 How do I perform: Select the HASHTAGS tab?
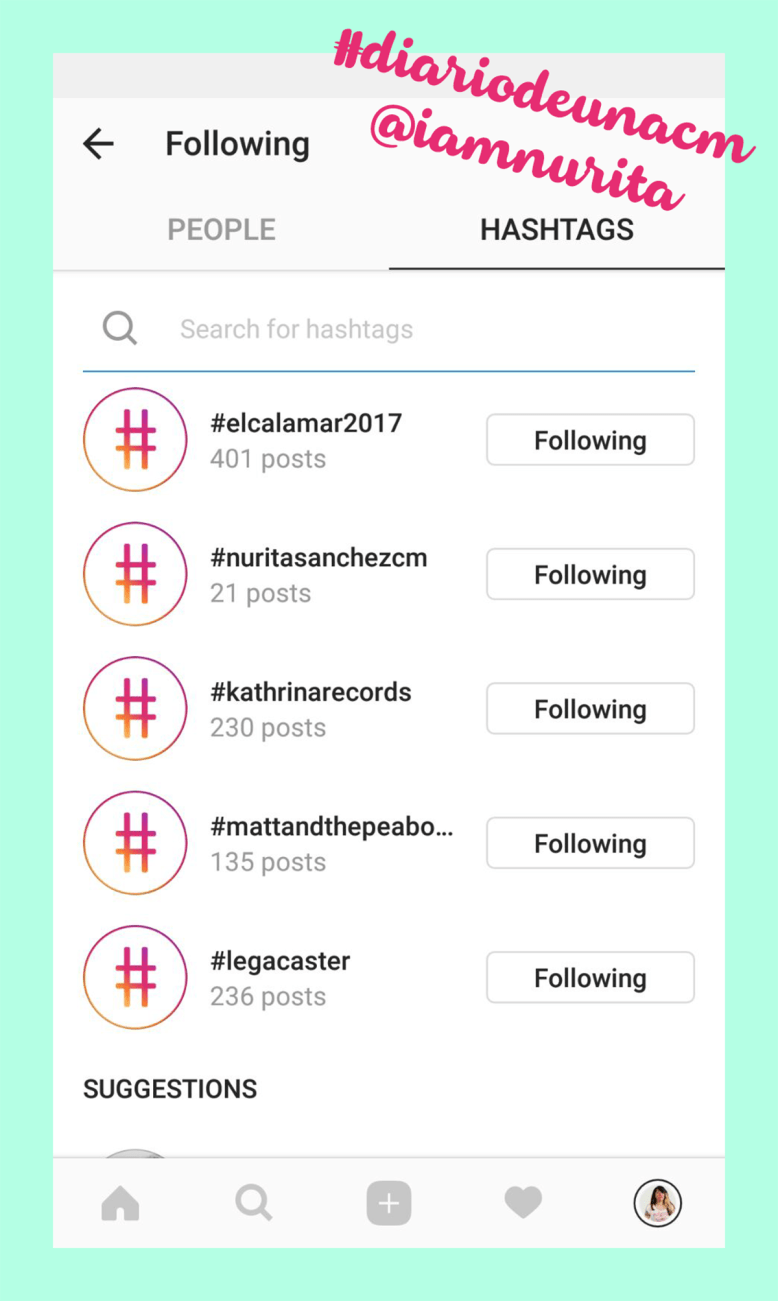(x=556, y=229)
